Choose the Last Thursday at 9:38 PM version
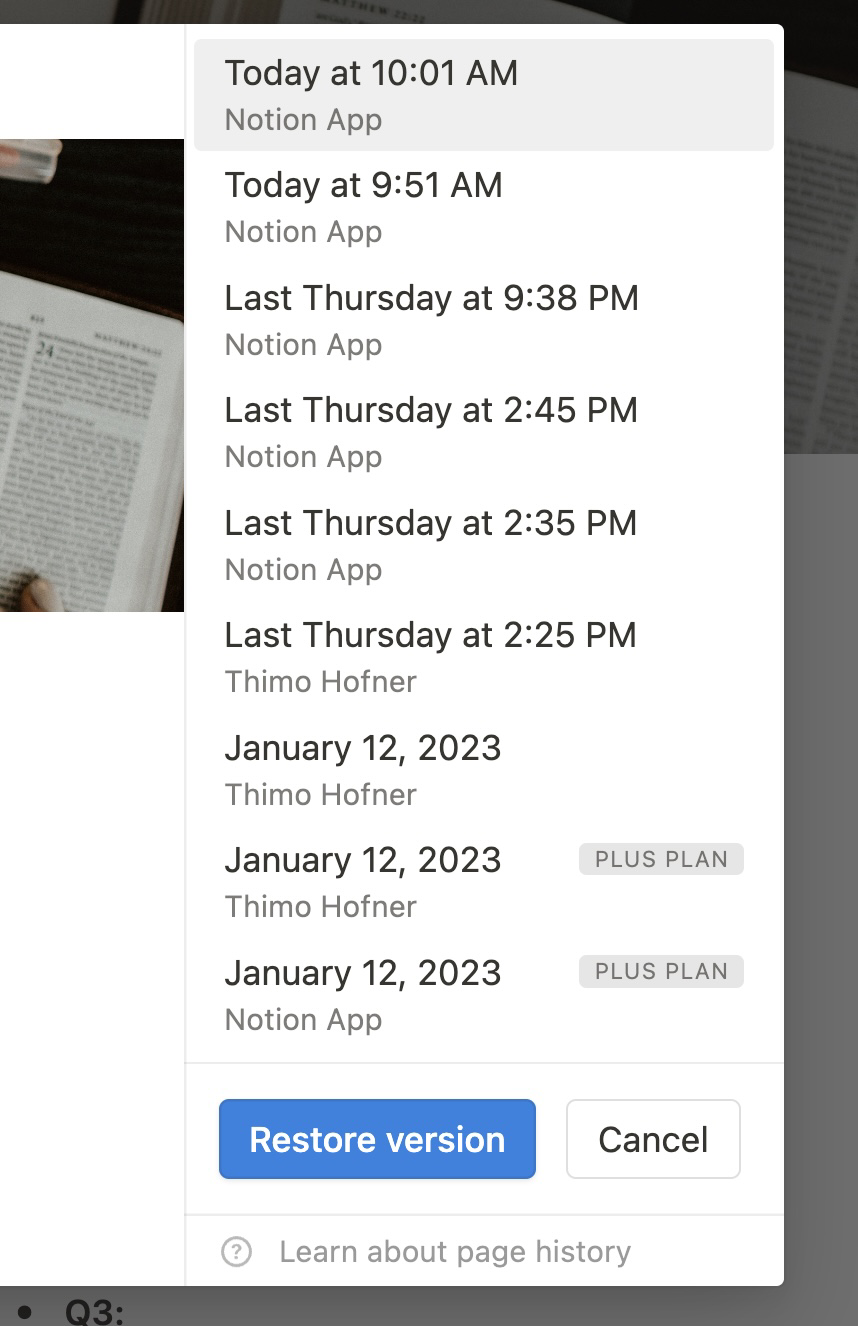 pyautogui.click(x=483, y=320)
